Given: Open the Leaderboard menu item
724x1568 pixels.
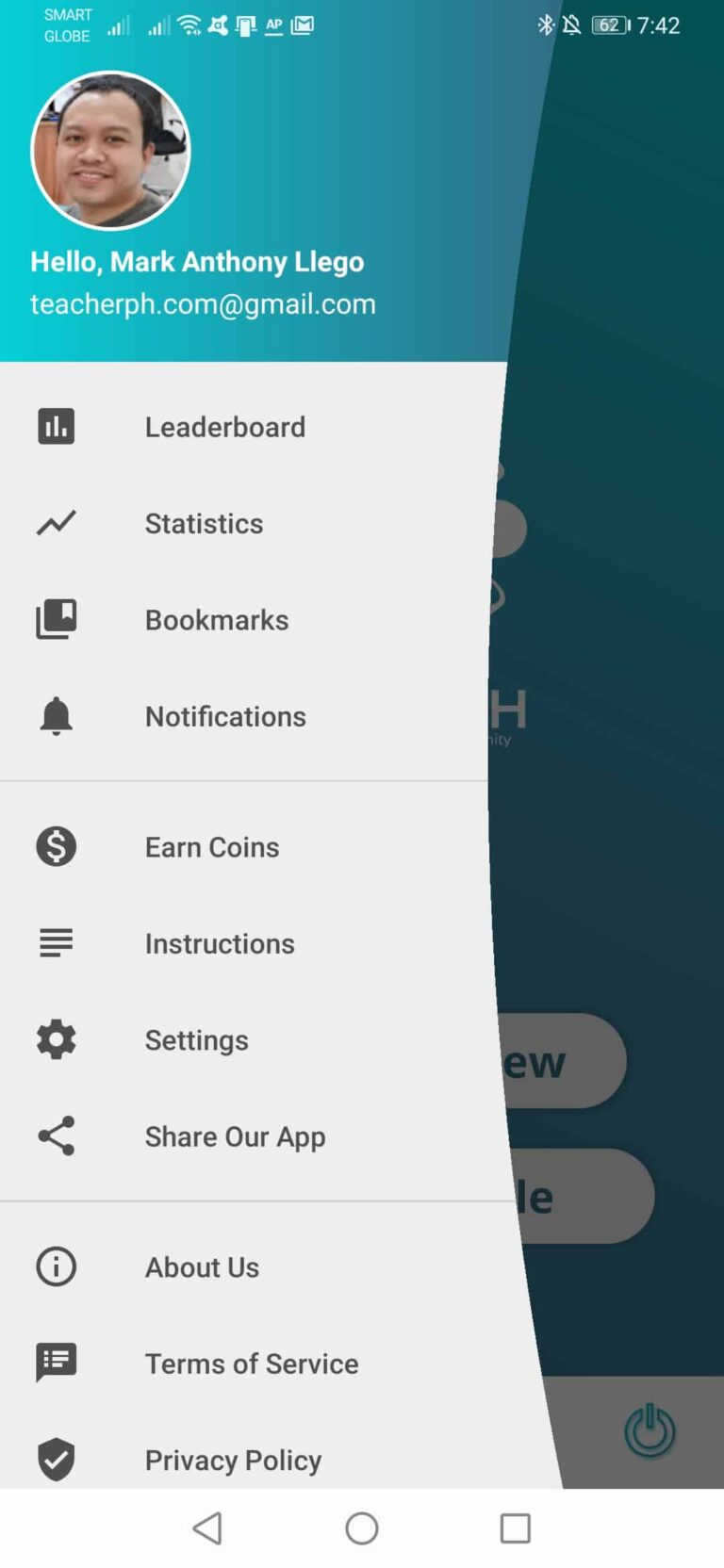Looking at the screenshot, I should (224, 427).
